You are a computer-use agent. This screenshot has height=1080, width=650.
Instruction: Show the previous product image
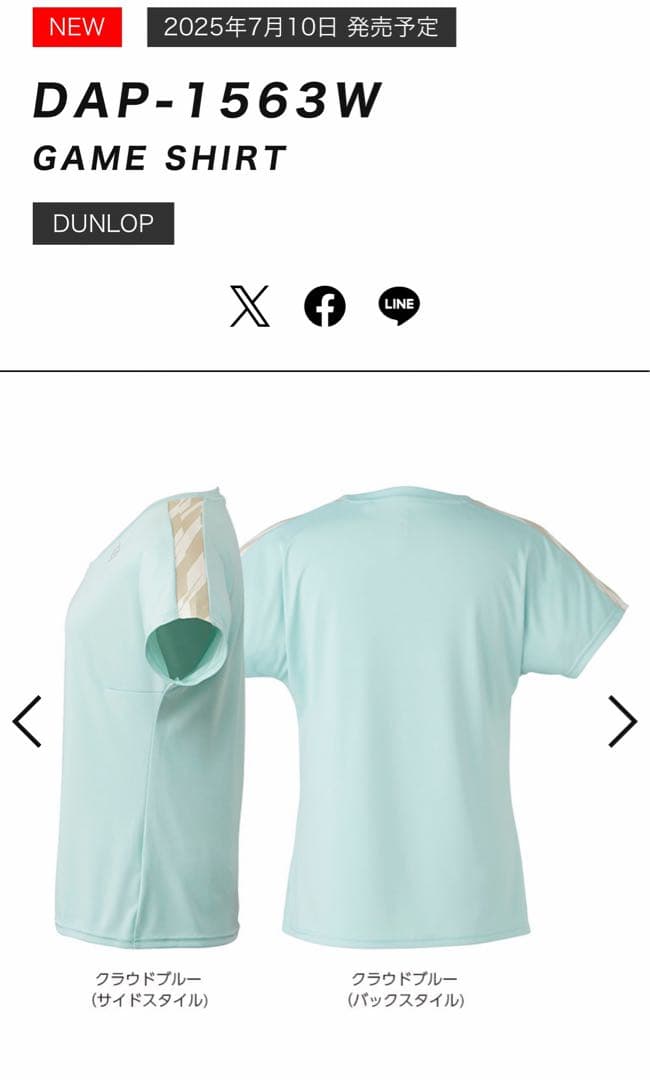pyautogui.click(x=27, y=721)
